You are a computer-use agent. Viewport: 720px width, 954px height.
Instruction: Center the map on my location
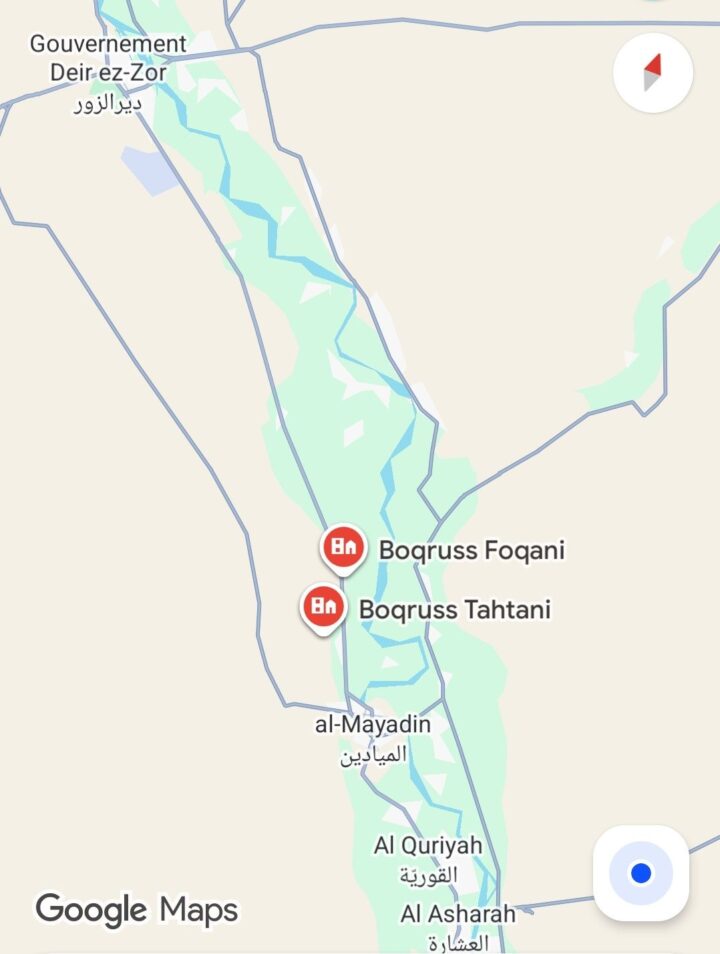tap(641, 873)
